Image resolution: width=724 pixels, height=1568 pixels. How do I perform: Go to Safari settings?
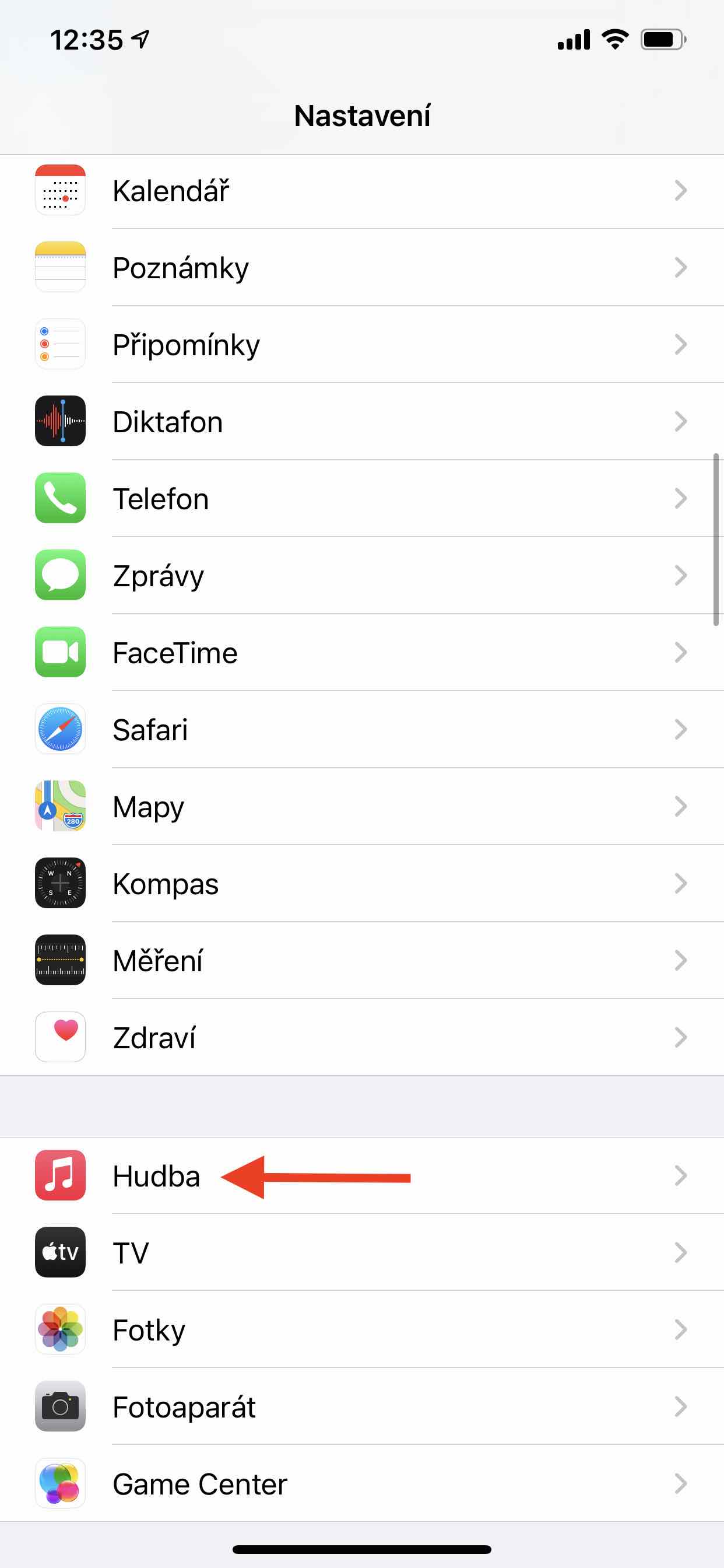coord(362,729)
